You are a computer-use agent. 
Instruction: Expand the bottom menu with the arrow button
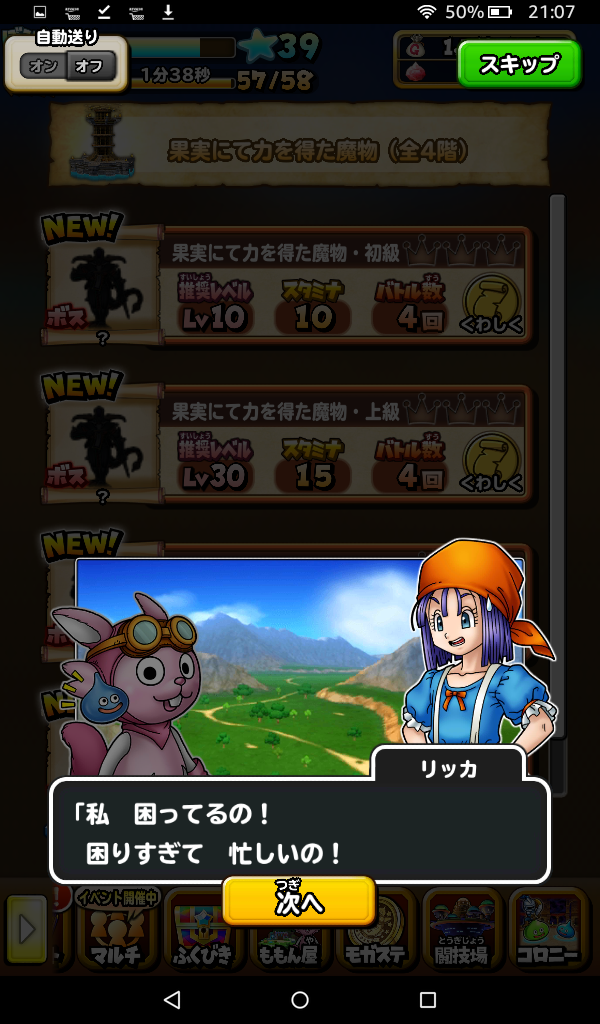[x=26, y=929]
